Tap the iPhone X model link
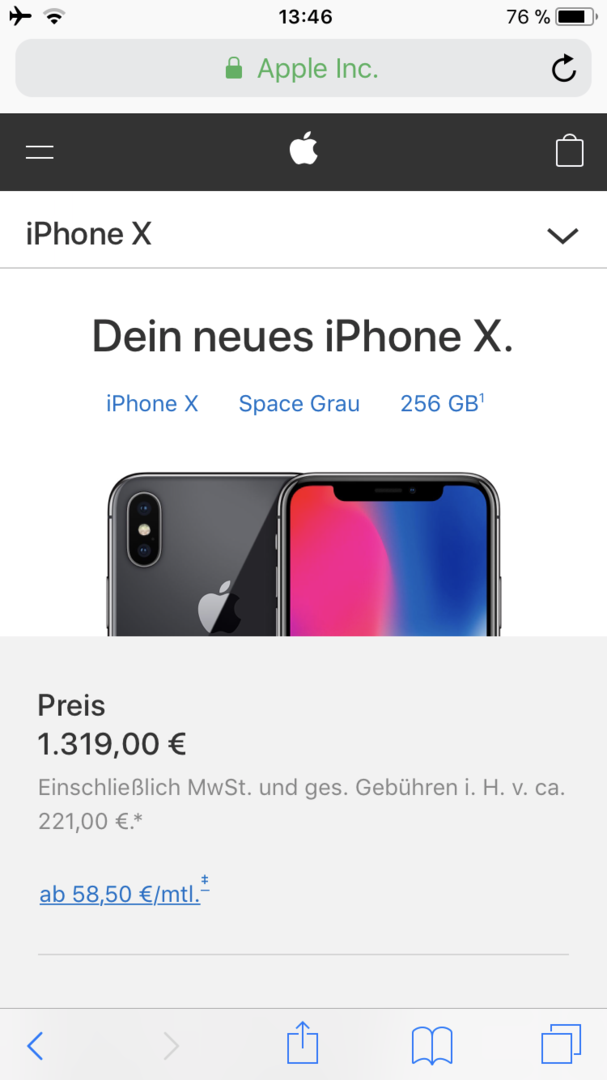 pos(152,404)
